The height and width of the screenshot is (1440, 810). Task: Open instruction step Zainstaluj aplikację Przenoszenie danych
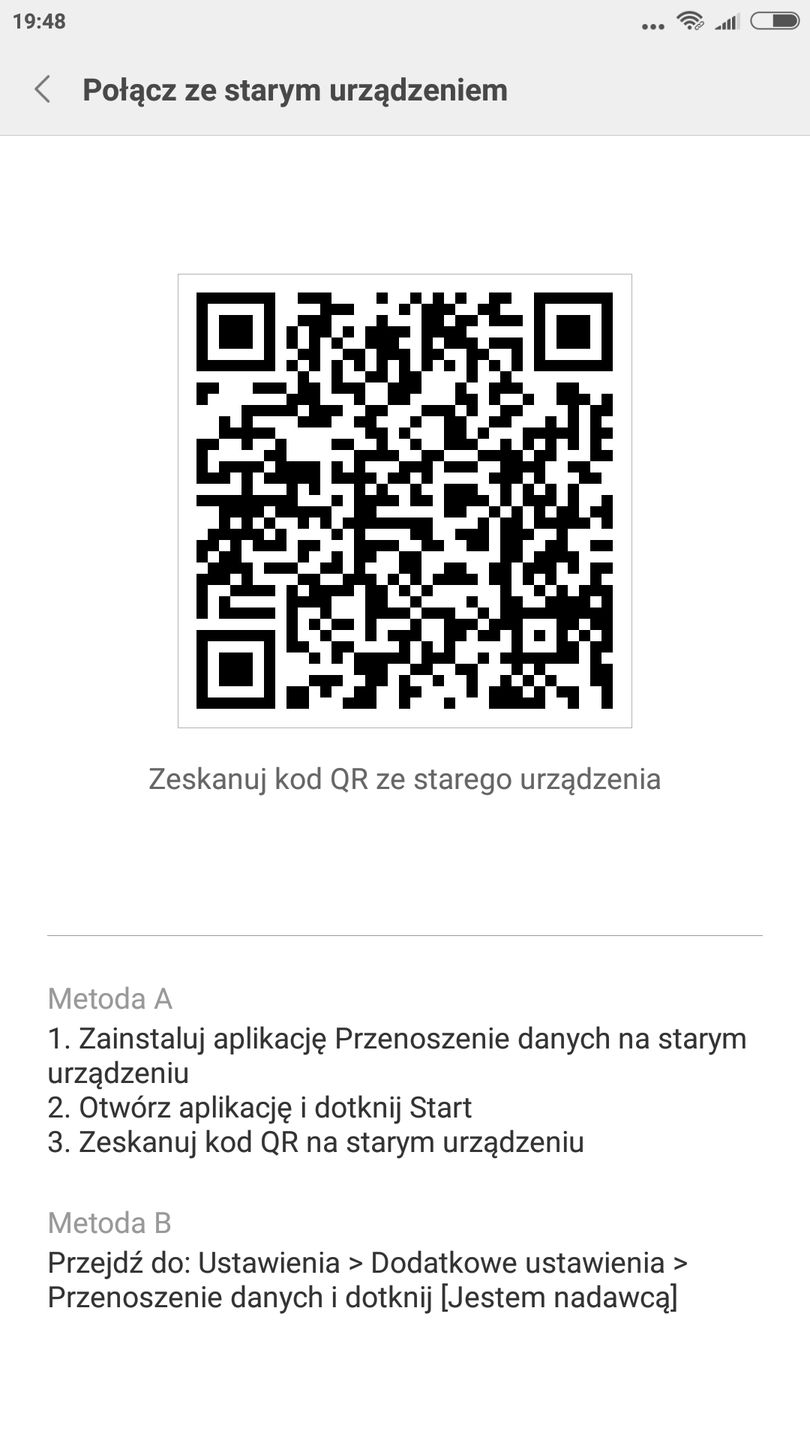396,1038
